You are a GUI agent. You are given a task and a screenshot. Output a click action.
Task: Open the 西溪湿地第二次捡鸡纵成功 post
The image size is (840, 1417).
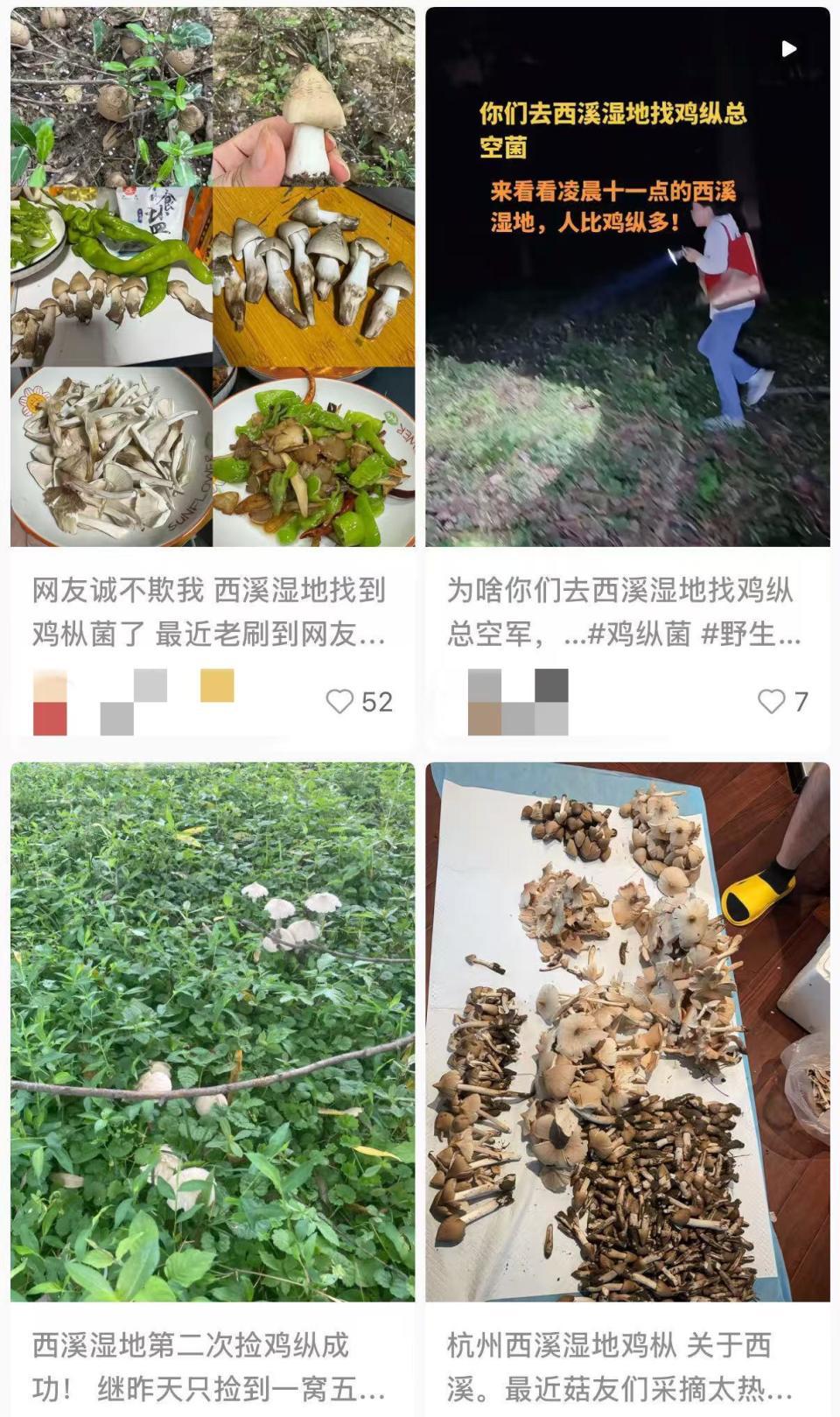[213, 1033]
